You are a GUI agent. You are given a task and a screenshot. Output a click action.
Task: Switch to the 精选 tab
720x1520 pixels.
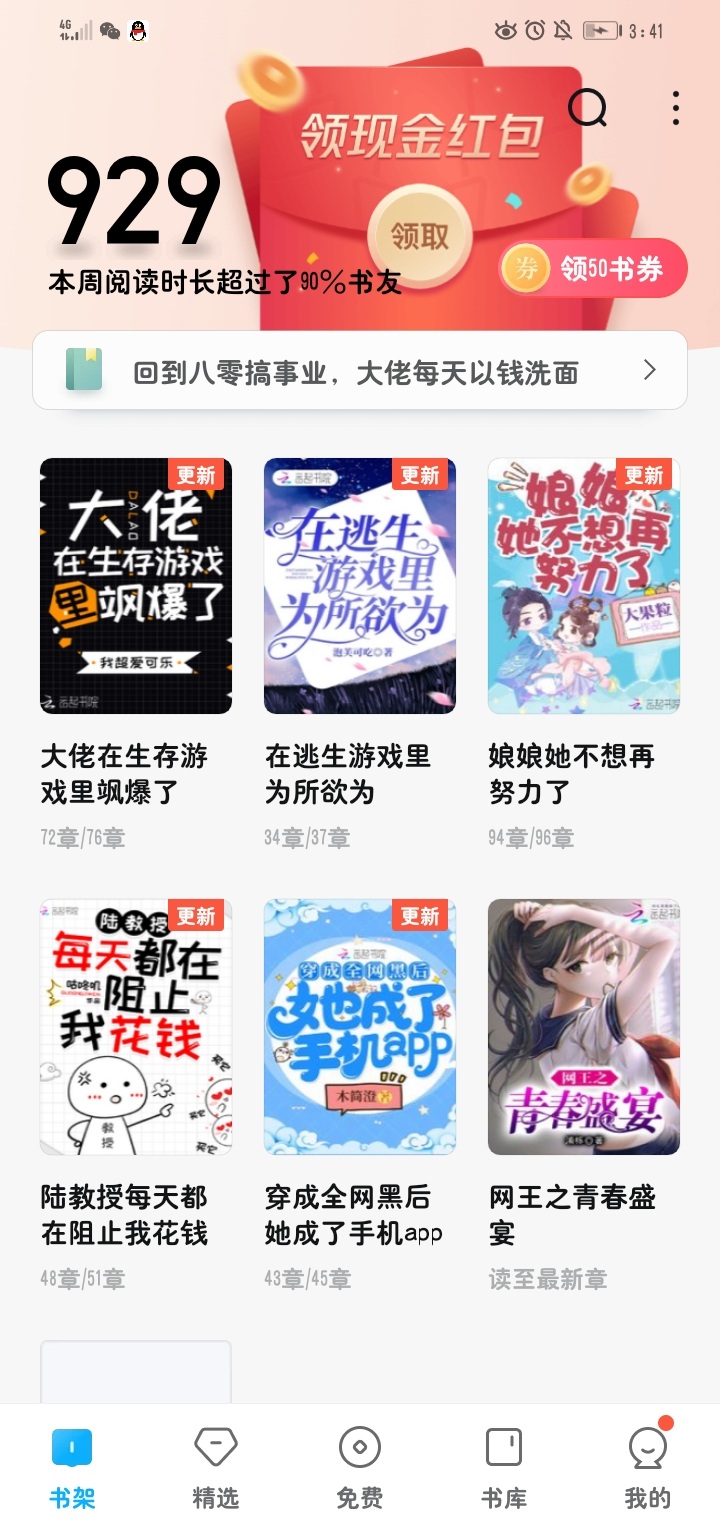(x=216, y=1466)
